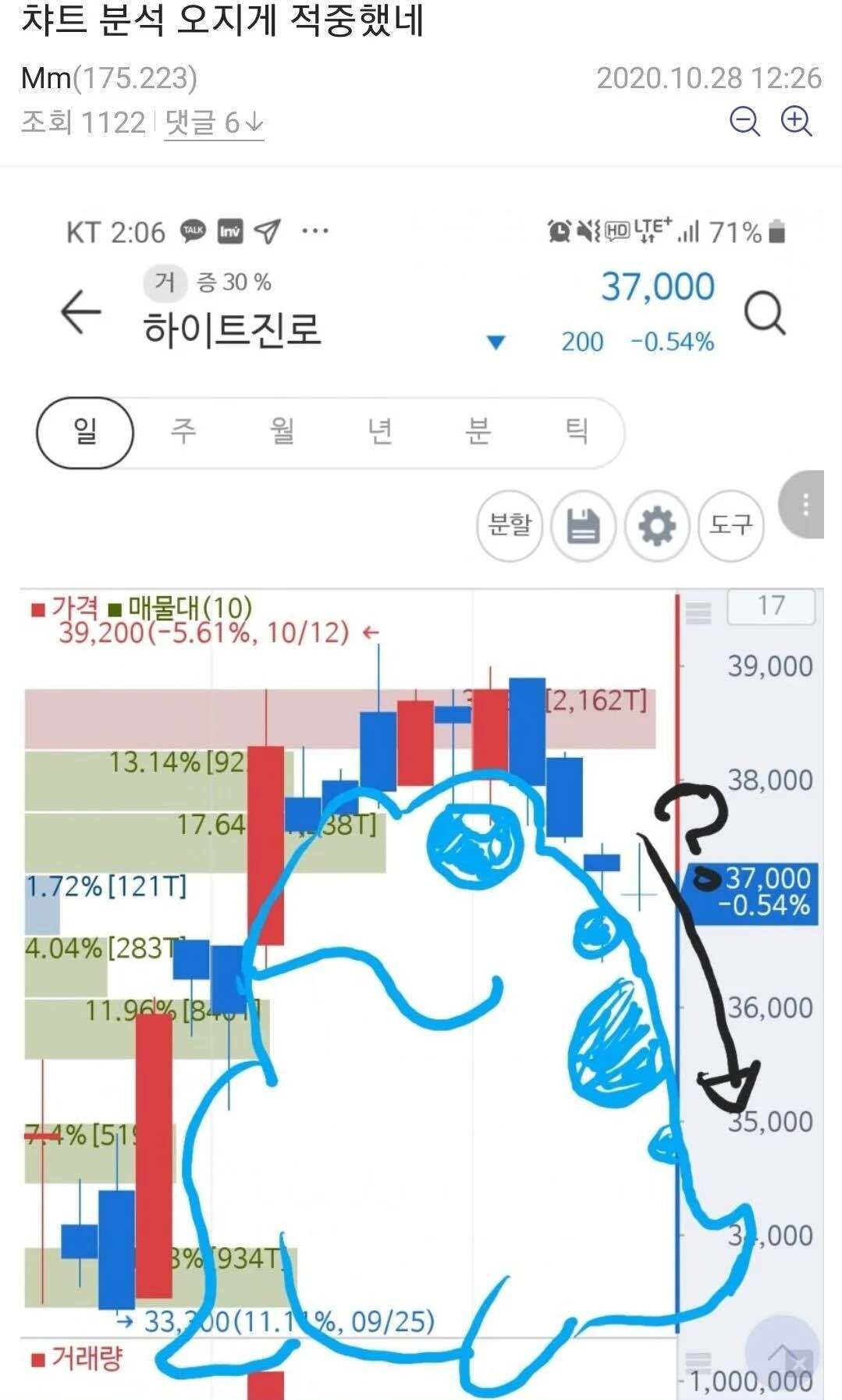Click the 17 candle-count input box

pos(770,607)
